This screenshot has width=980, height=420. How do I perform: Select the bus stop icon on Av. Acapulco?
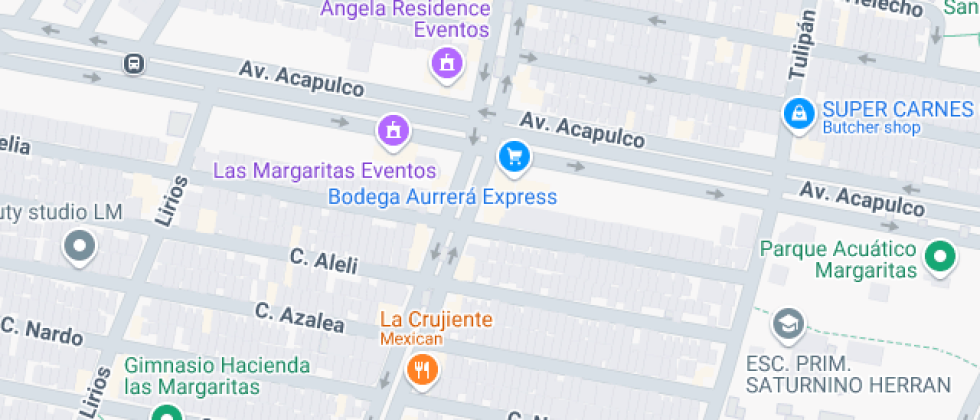coord(133,64)
